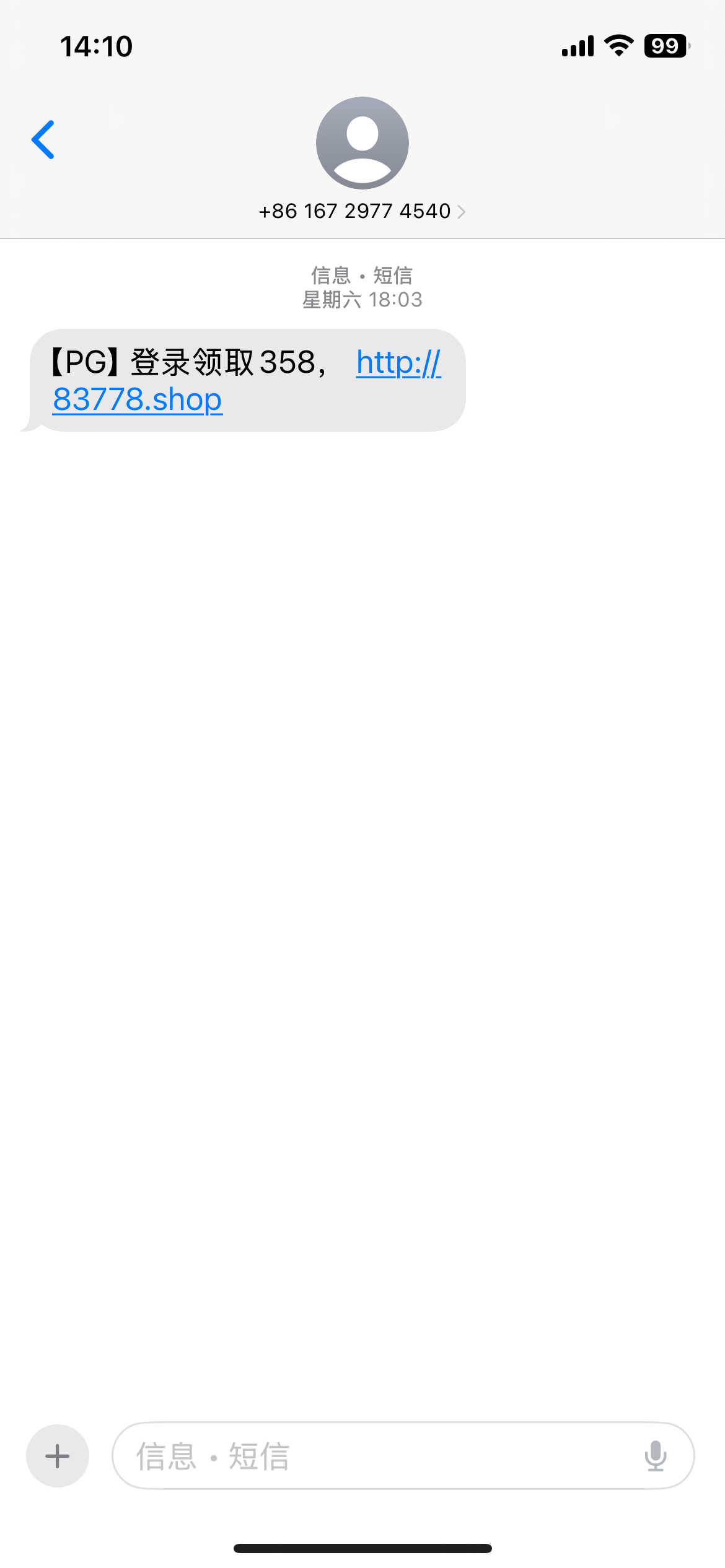The image size is (725, 1568).
Task: Go back to the messages list
Action: click(43, 140)
